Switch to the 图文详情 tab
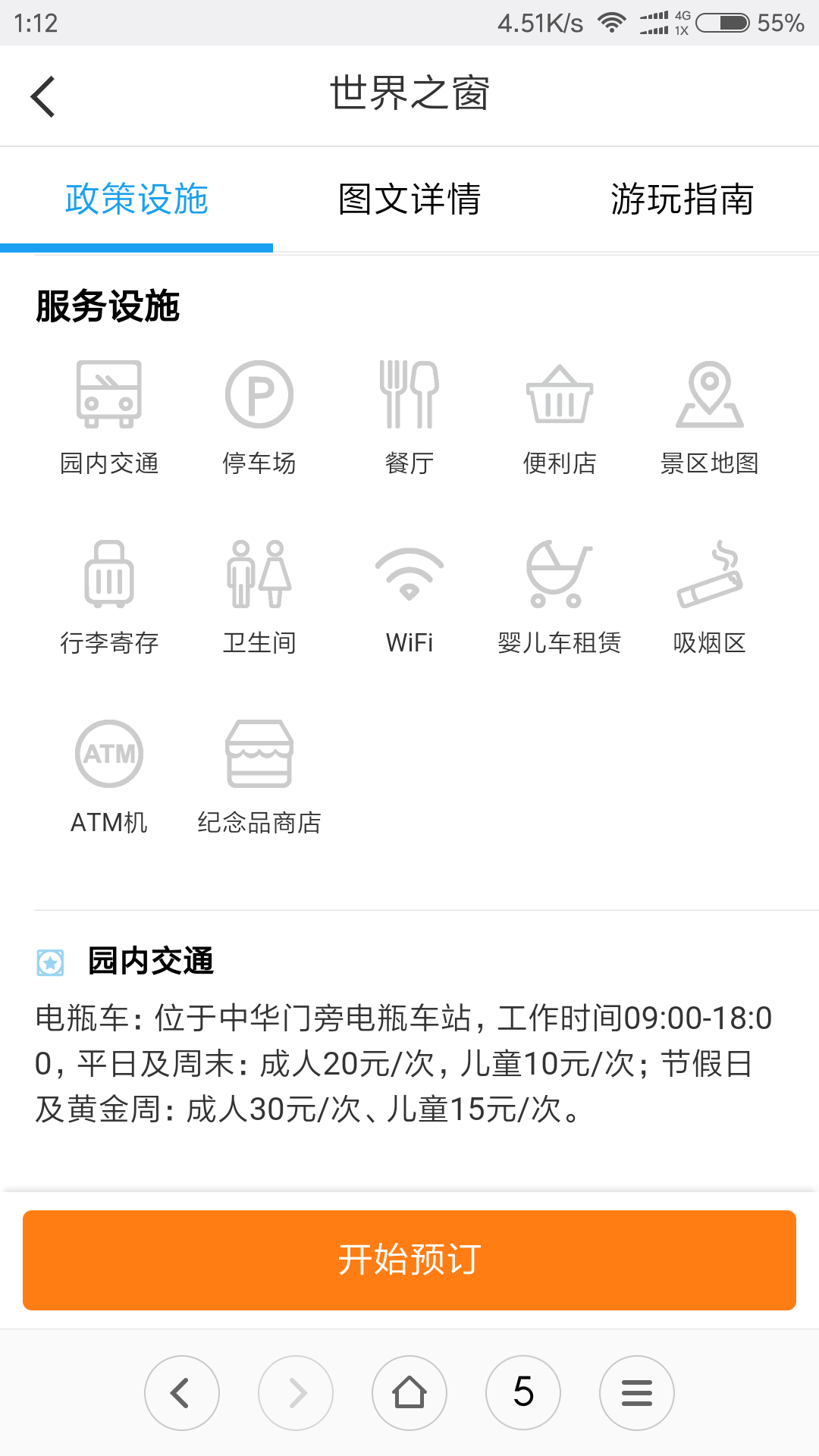Image resolution: width=819 pixels, height=1456 pixels. coord(409,199)
